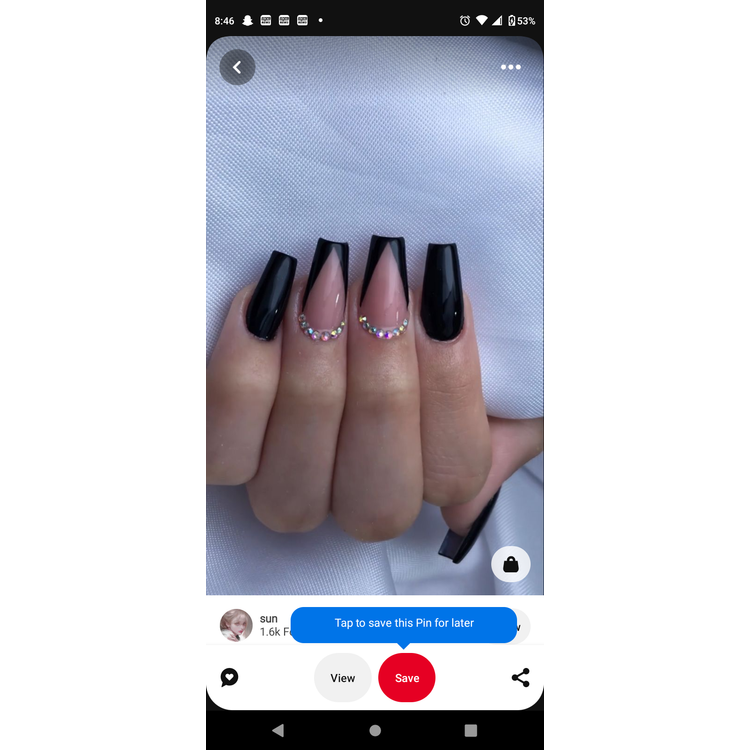Tap the View button

pos(343,678)
